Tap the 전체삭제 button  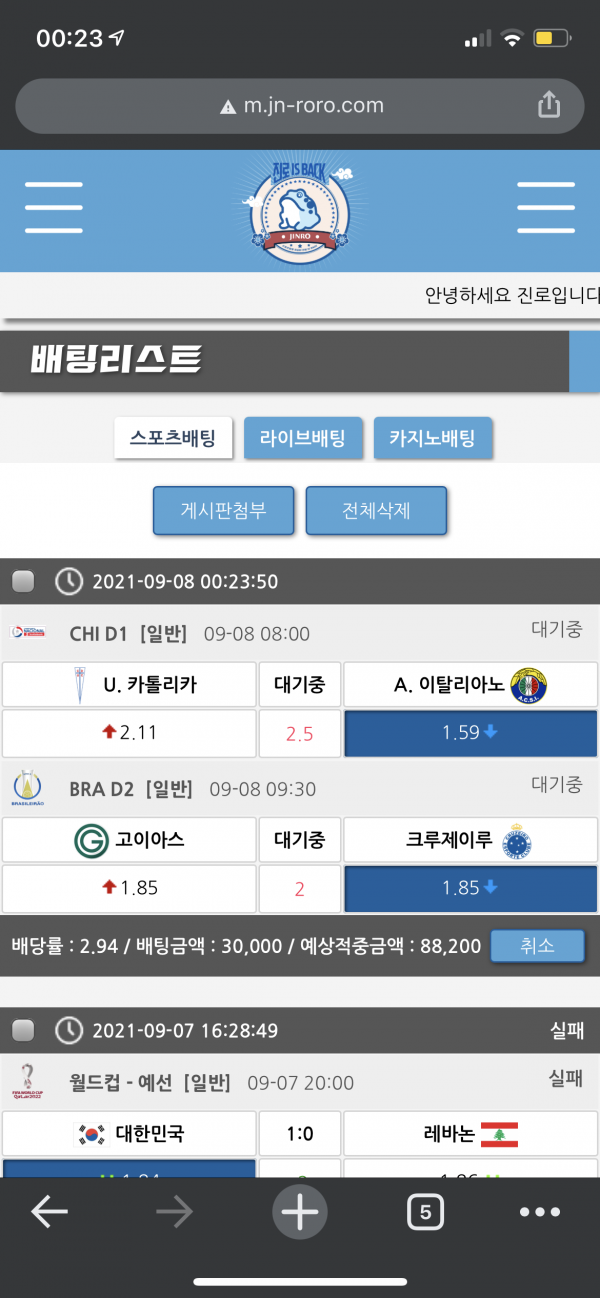pyautogui.click(x=376, y=511)
